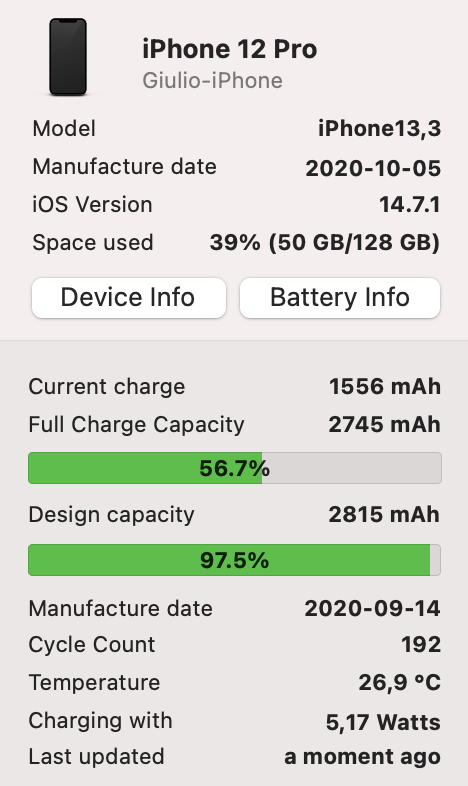The width and height of the screenshot is (468, 786).
Task: Select the Battery Info button
Action: (340, 297)
